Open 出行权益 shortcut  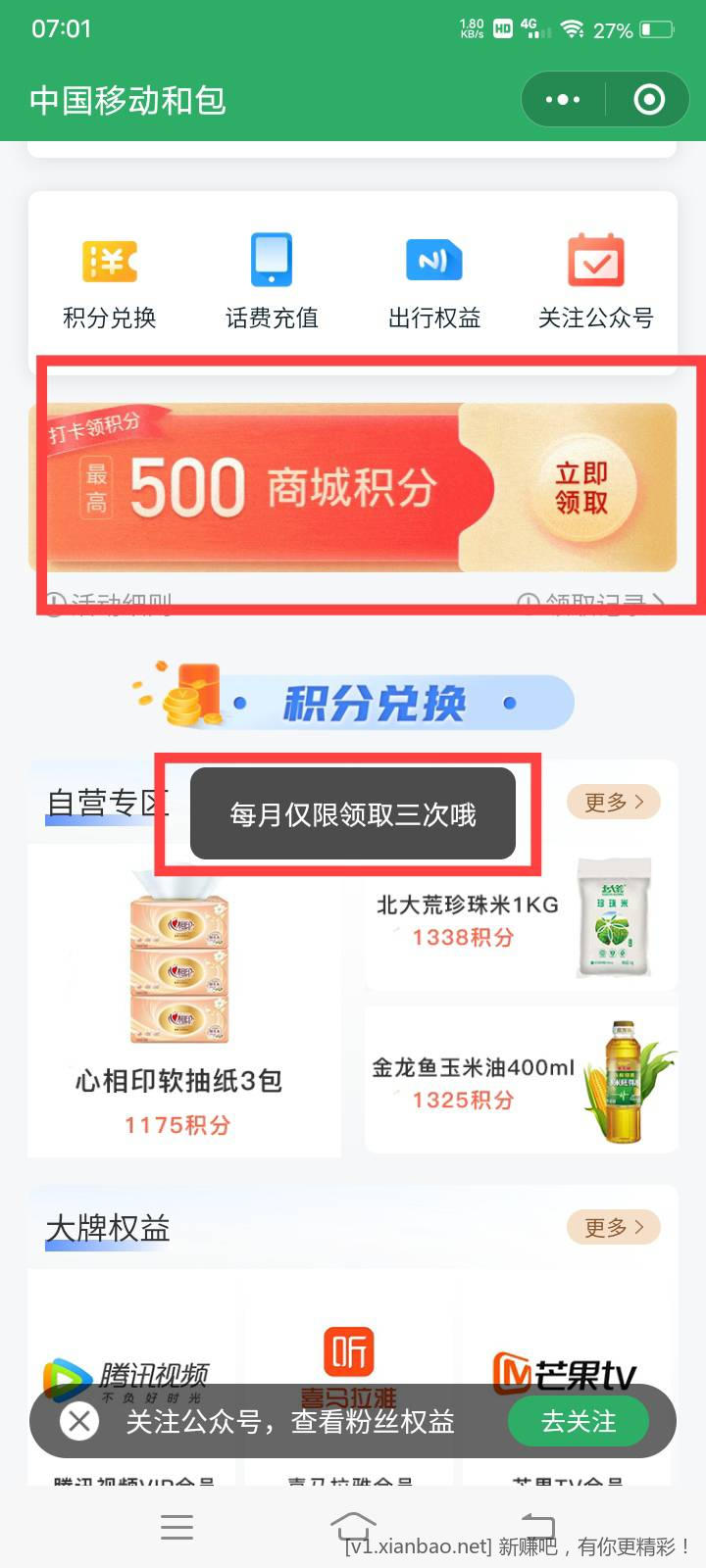(x=434, y=280)
